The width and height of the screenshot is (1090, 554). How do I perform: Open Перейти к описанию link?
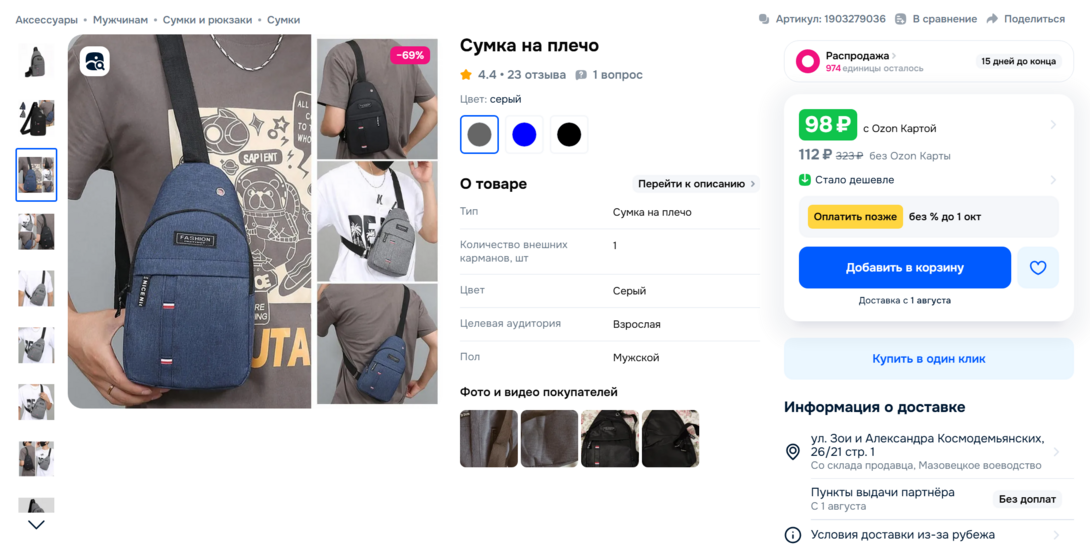coord(696,184)
